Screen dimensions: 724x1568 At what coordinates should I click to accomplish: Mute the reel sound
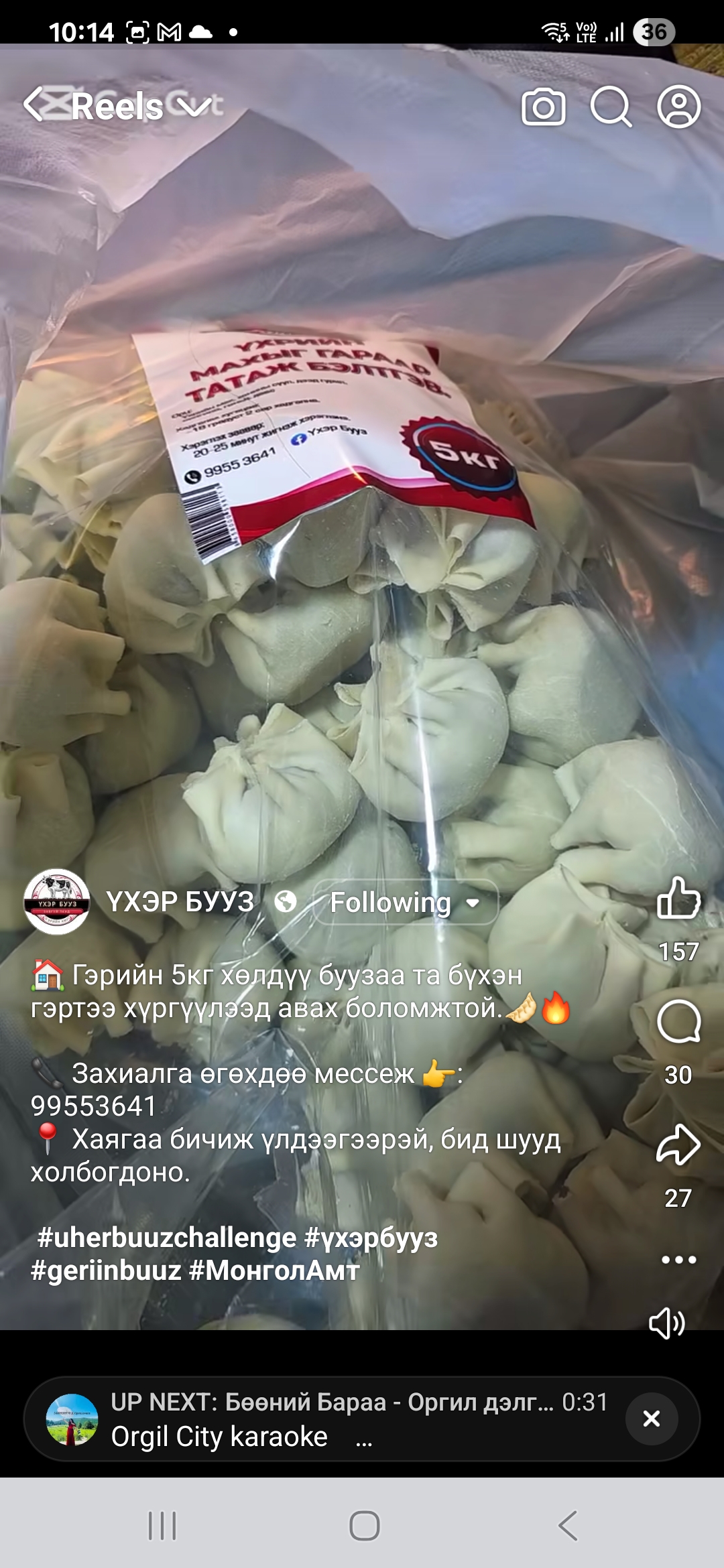tap(666, 1323)
